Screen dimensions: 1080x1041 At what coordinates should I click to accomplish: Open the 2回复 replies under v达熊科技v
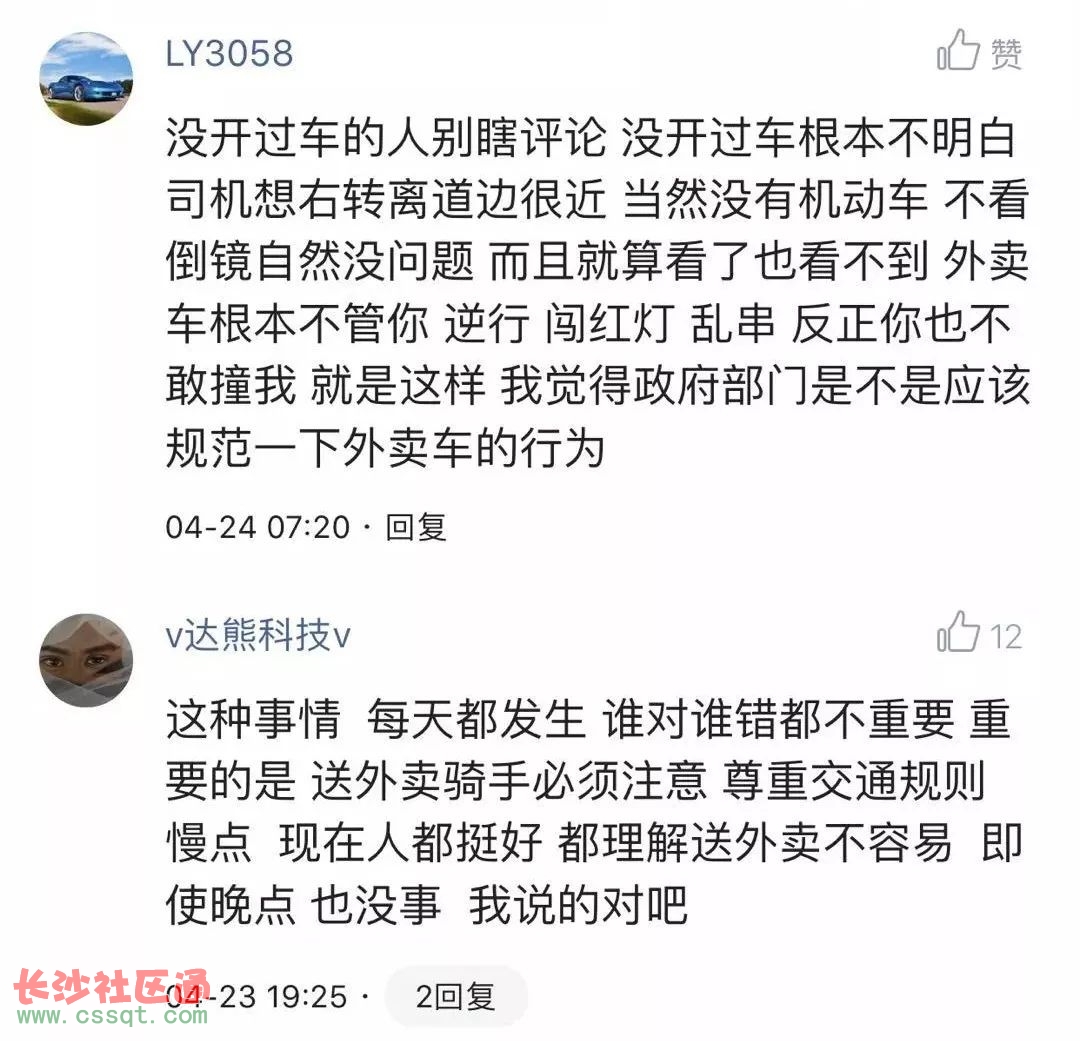coord(456,996)
